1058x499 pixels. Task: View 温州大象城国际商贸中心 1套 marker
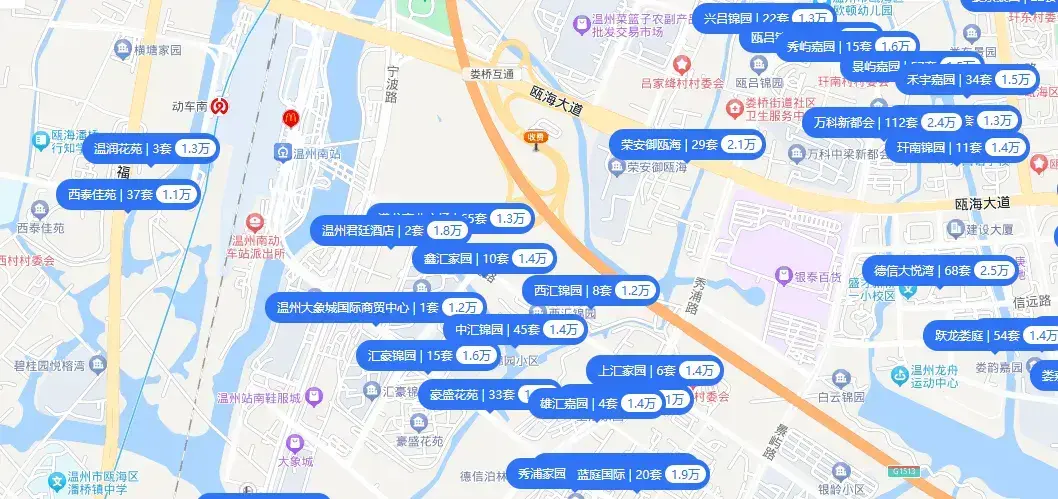(375, 307)
